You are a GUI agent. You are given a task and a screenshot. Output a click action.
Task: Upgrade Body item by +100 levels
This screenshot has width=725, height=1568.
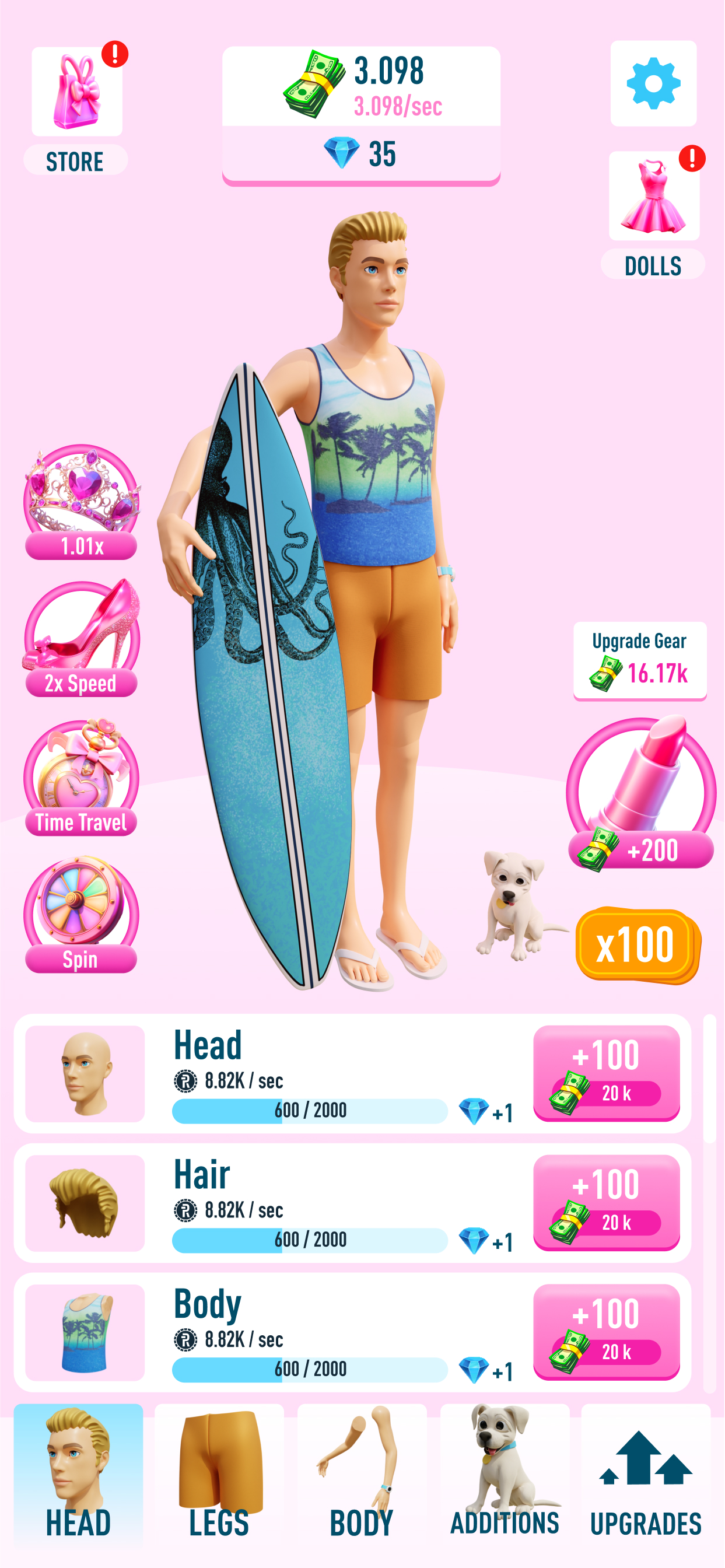(x=606, y=1332)
